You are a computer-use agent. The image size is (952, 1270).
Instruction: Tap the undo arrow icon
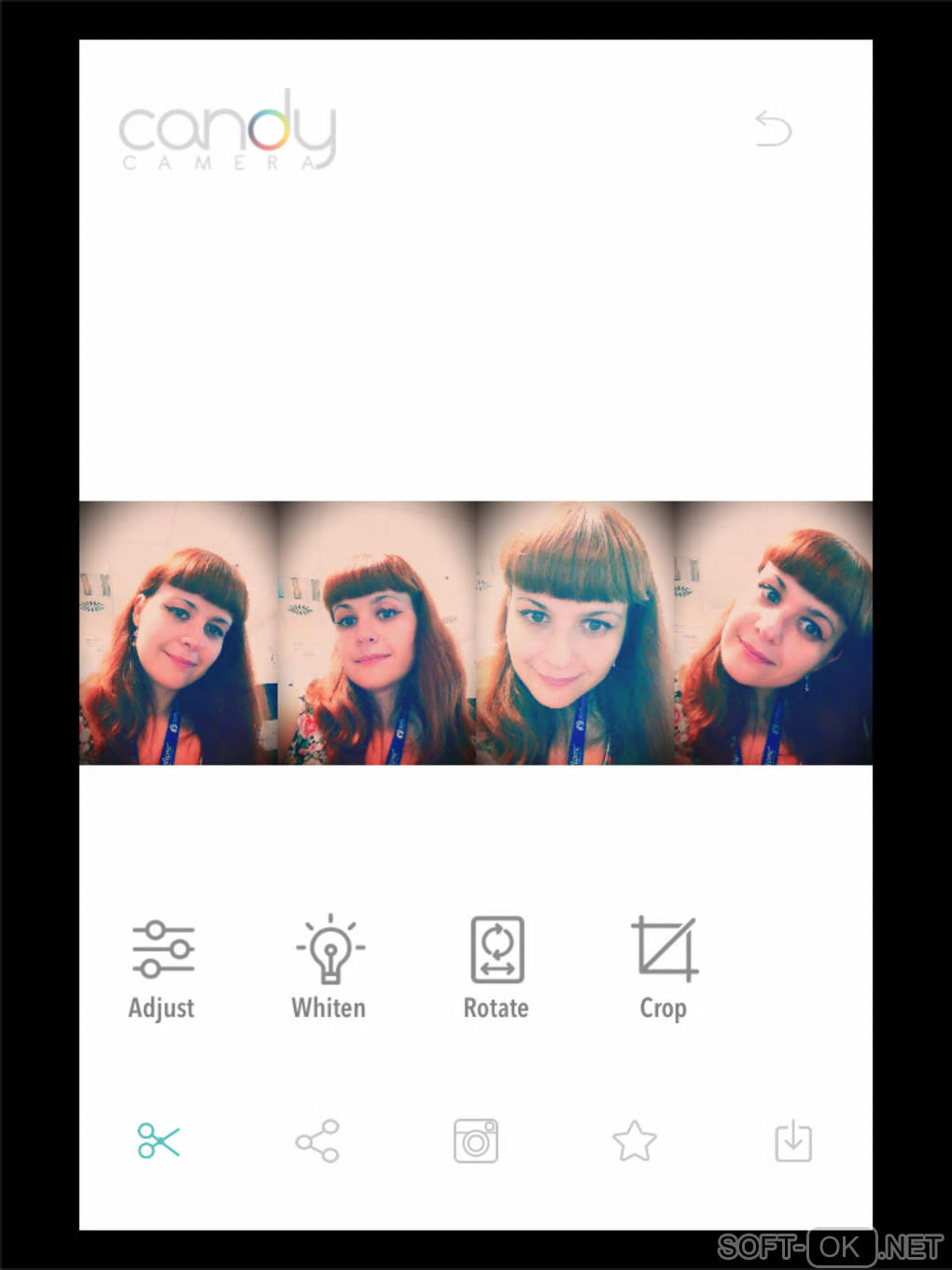tap(773, 129)
